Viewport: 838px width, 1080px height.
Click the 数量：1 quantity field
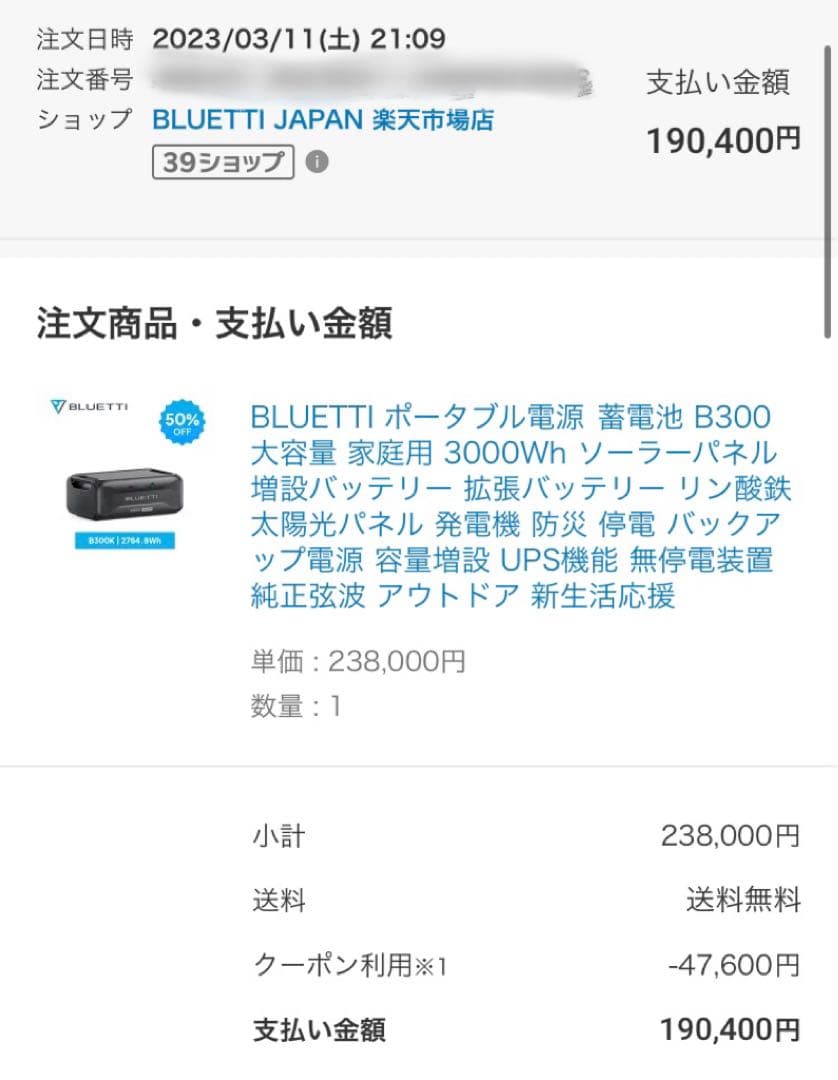[293, 707]
